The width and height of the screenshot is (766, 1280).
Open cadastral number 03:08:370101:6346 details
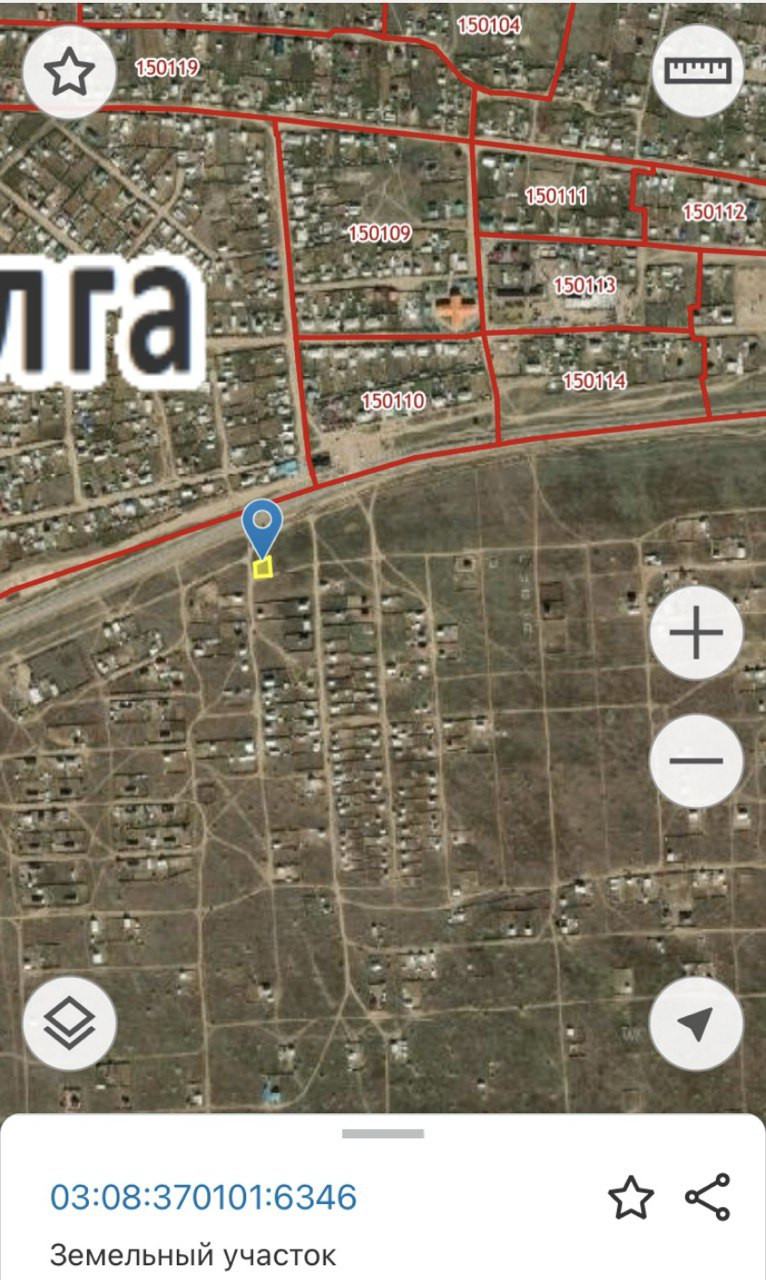(203, 1197)
